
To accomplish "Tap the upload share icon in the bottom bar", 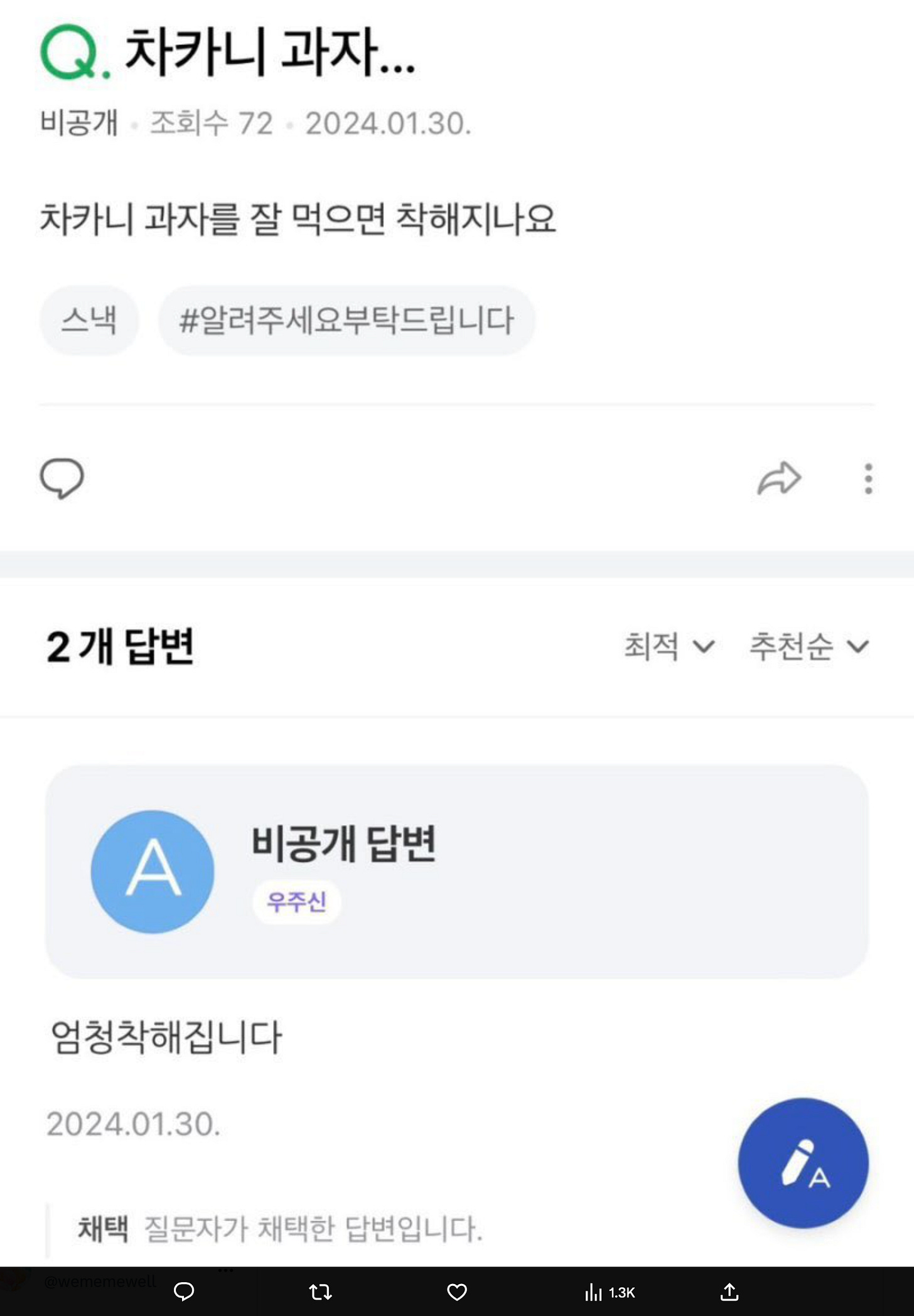I will click(729, 1292).
